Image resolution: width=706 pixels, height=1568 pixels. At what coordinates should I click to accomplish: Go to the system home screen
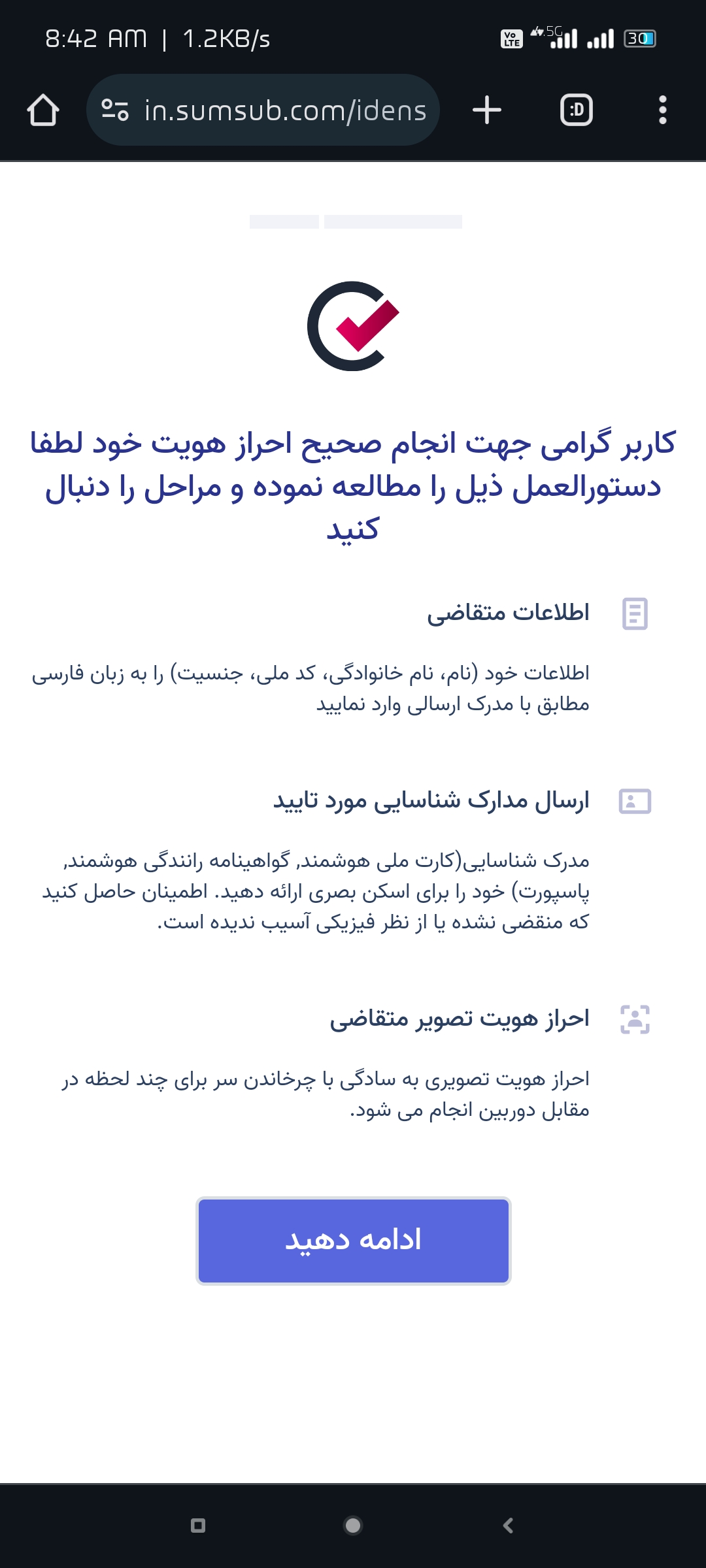coord(353,1526)
